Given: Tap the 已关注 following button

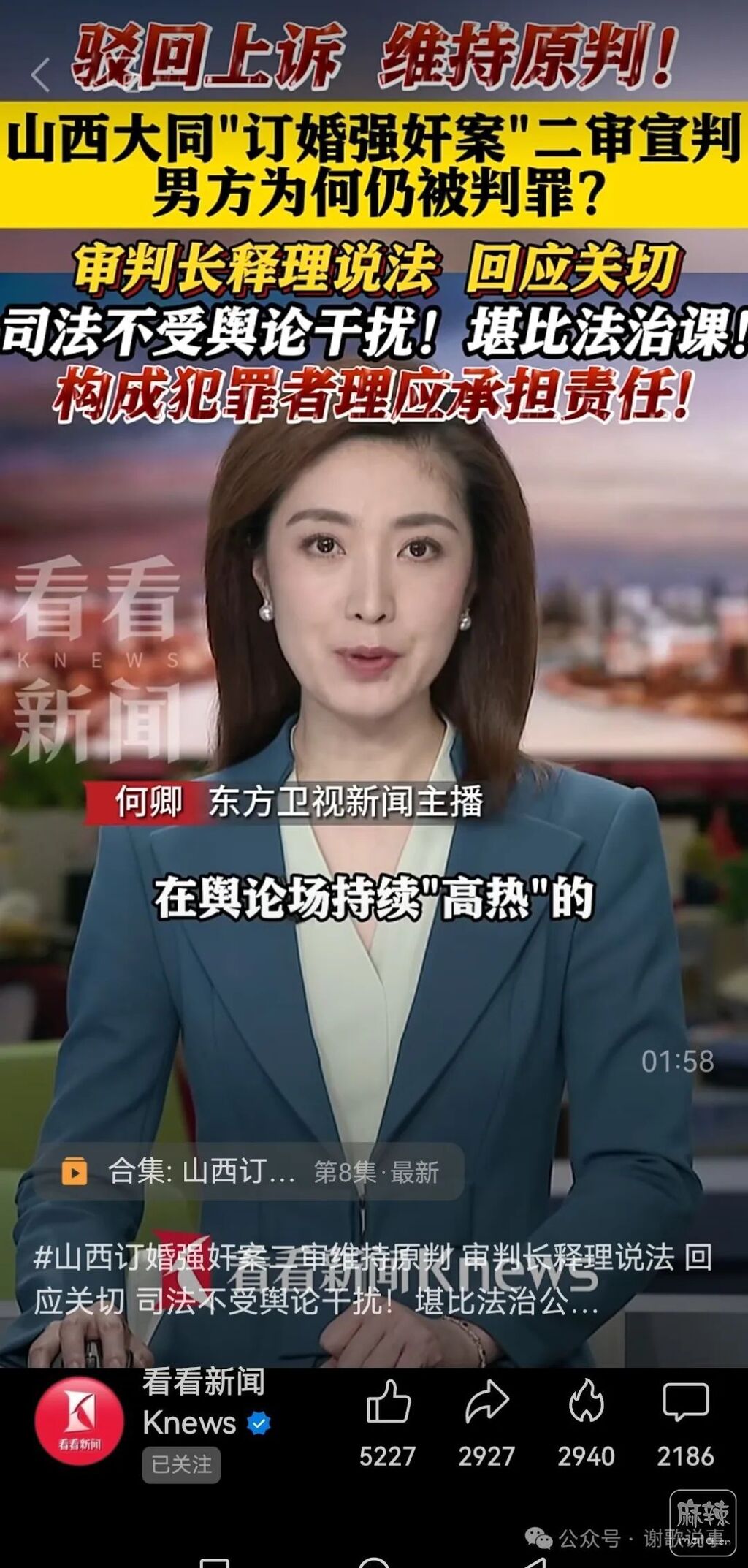Looking at the screenshot, I should point(181,1464).
